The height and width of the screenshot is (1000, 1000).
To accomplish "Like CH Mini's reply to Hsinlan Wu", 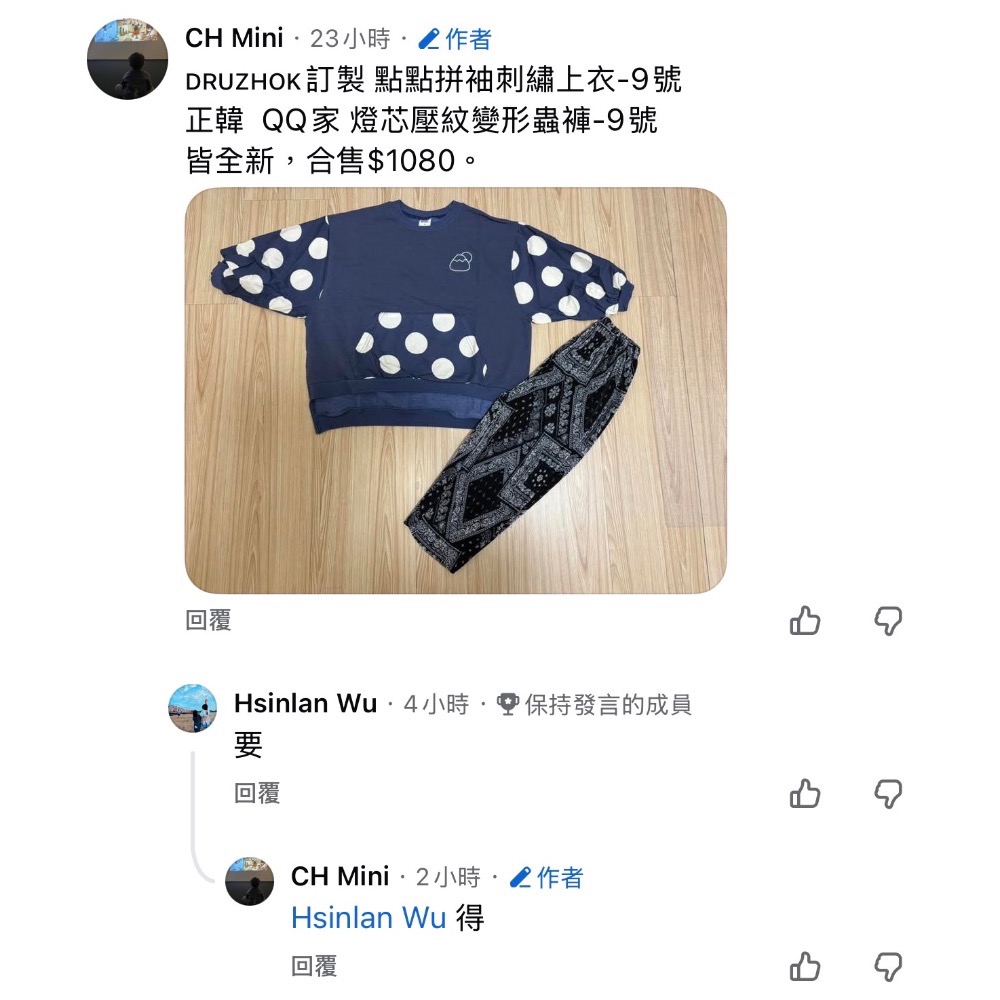I will (805, 967).
